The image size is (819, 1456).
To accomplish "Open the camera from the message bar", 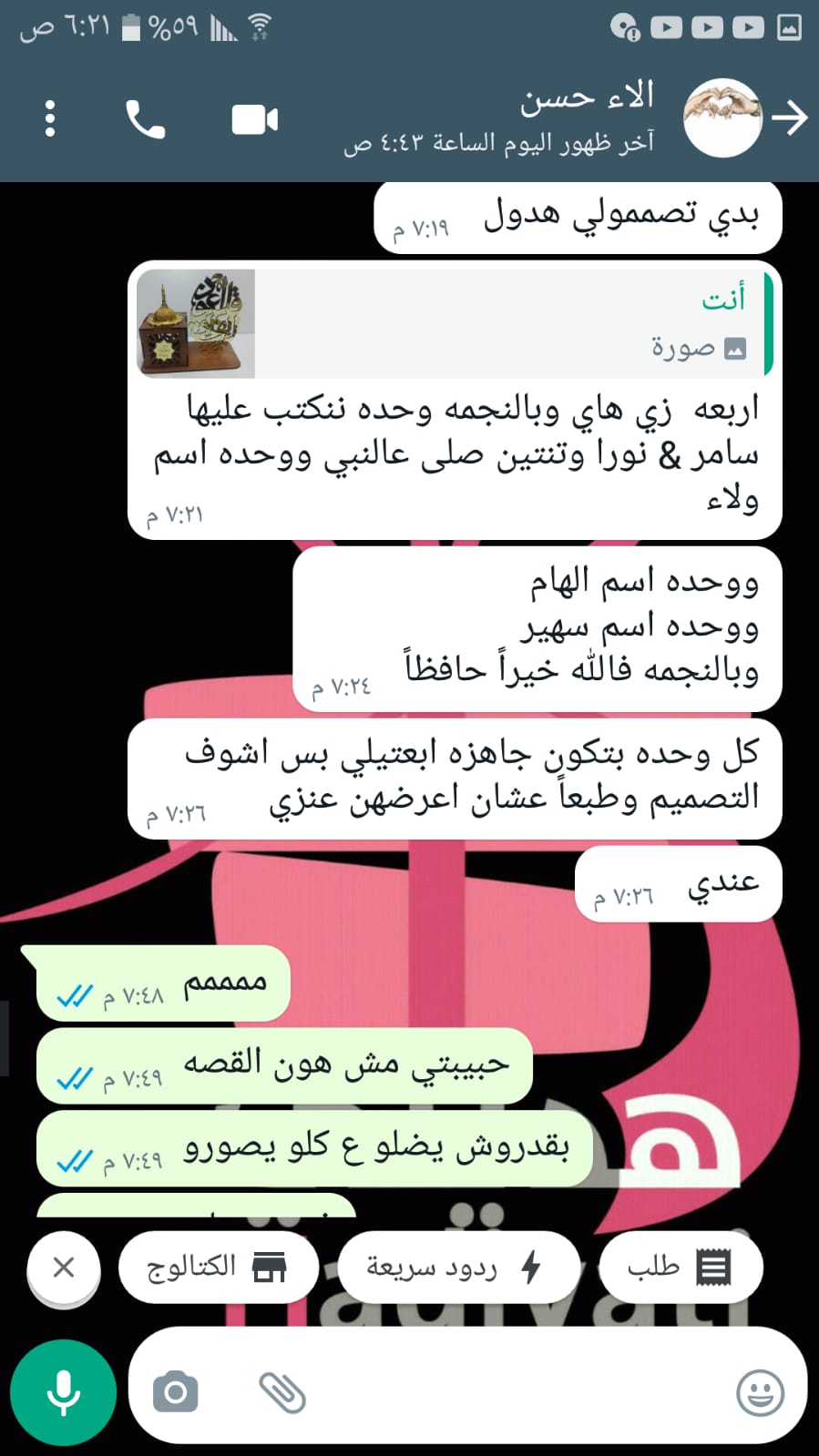I will coord(176,1392).
